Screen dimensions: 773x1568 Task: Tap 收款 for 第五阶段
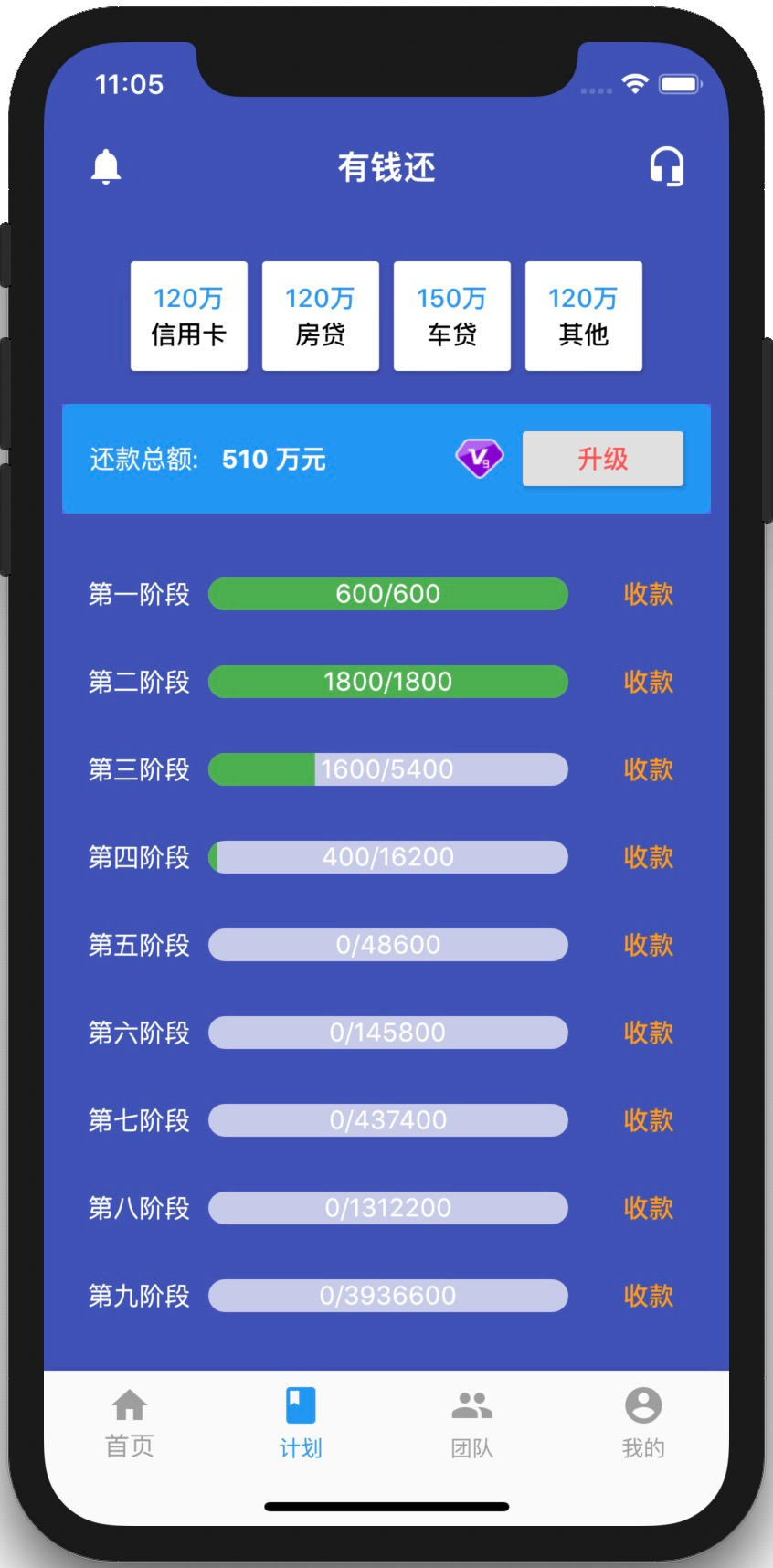click(x=648, y=945)
